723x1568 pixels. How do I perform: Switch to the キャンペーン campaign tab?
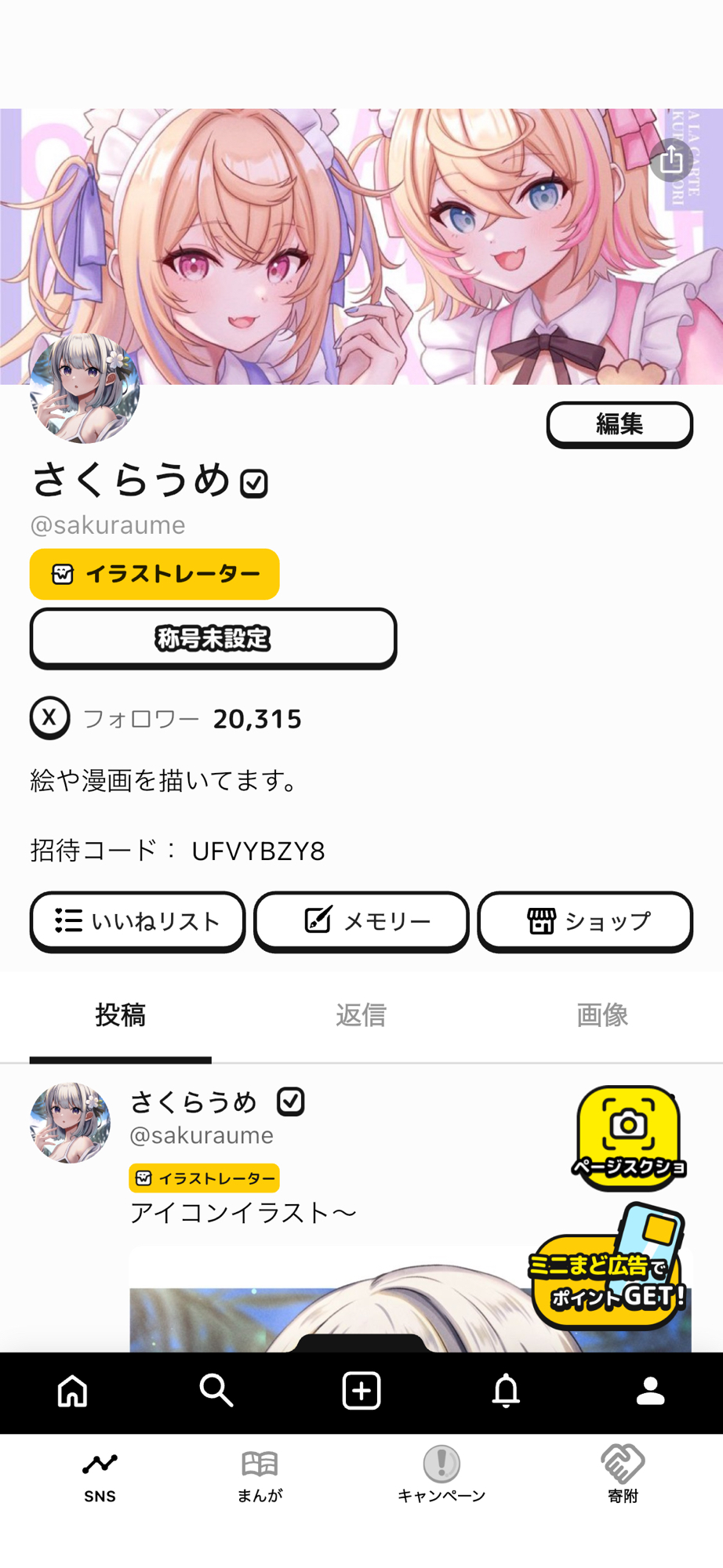[441, 1475]
